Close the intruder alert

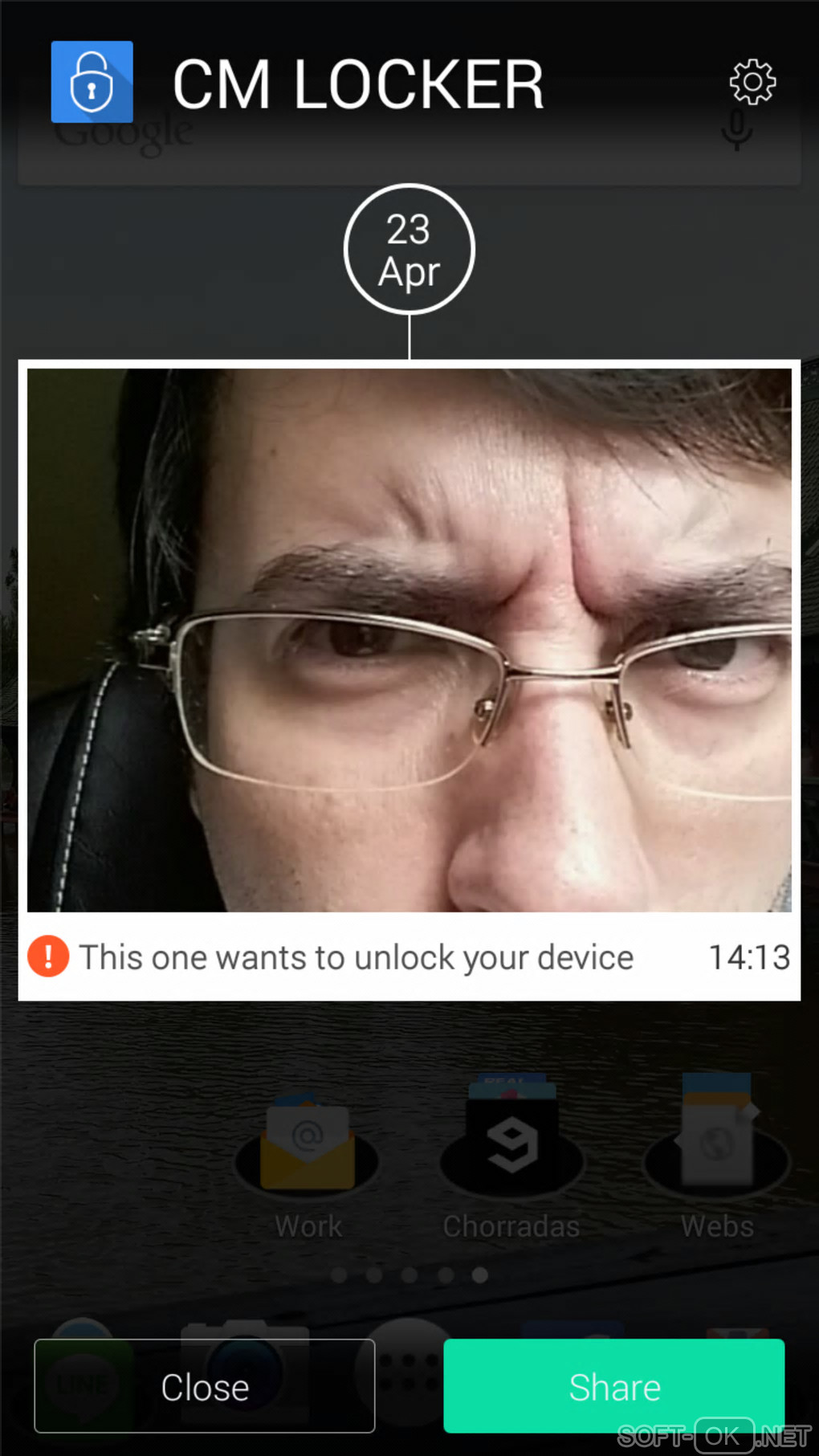pos(205,1386)
